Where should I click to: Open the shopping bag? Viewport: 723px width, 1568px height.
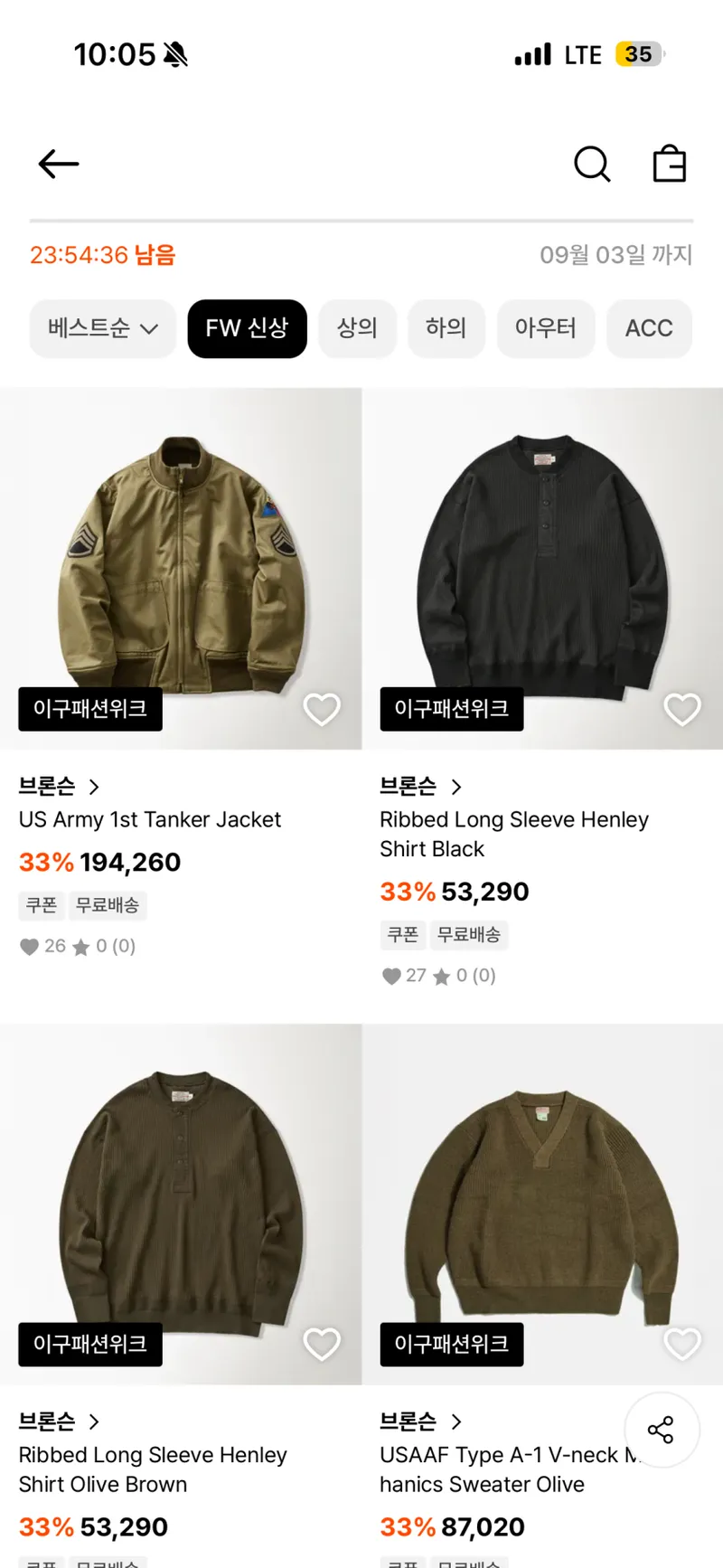670,164
